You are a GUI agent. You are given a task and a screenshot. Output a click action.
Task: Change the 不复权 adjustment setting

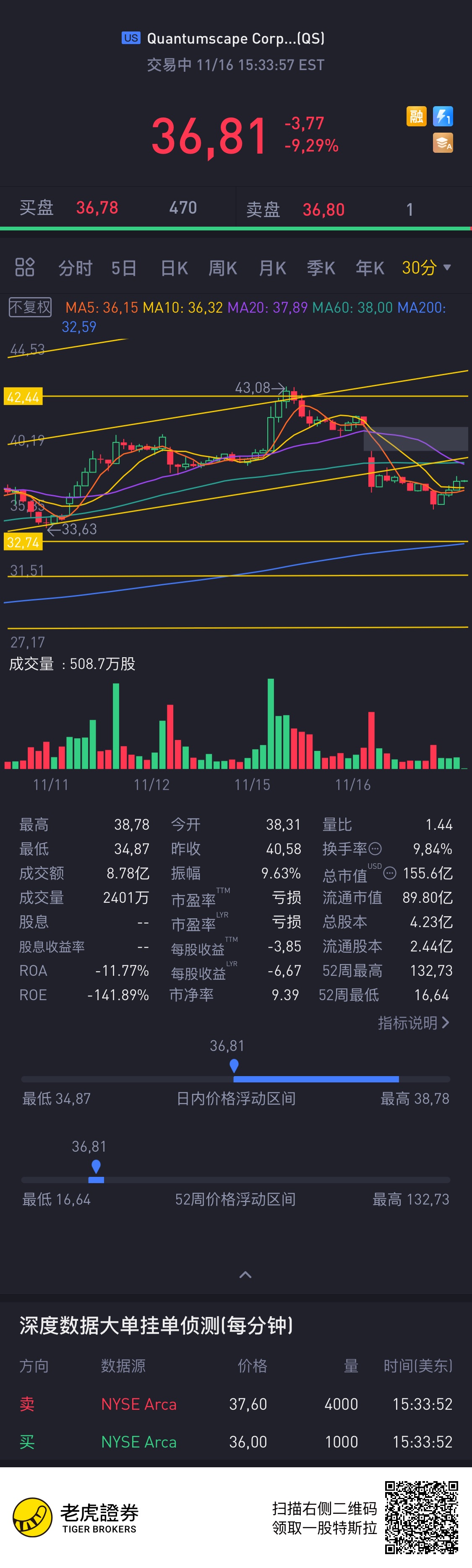[30, 307]
